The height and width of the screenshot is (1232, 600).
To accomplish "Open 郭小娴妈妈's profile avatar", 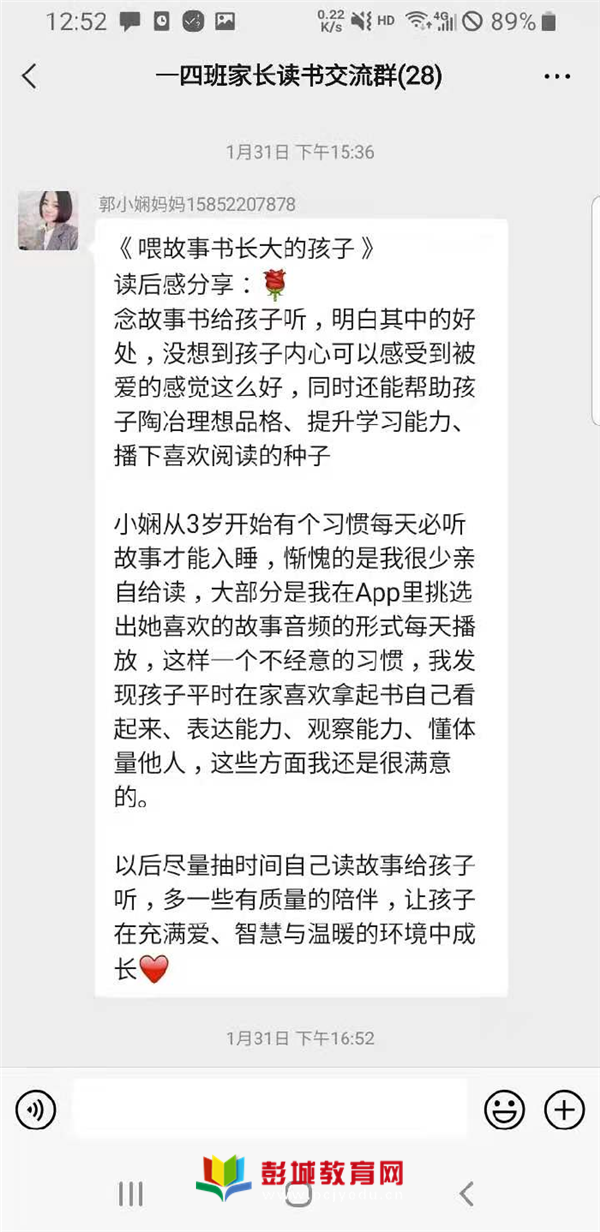I will 48,220.
